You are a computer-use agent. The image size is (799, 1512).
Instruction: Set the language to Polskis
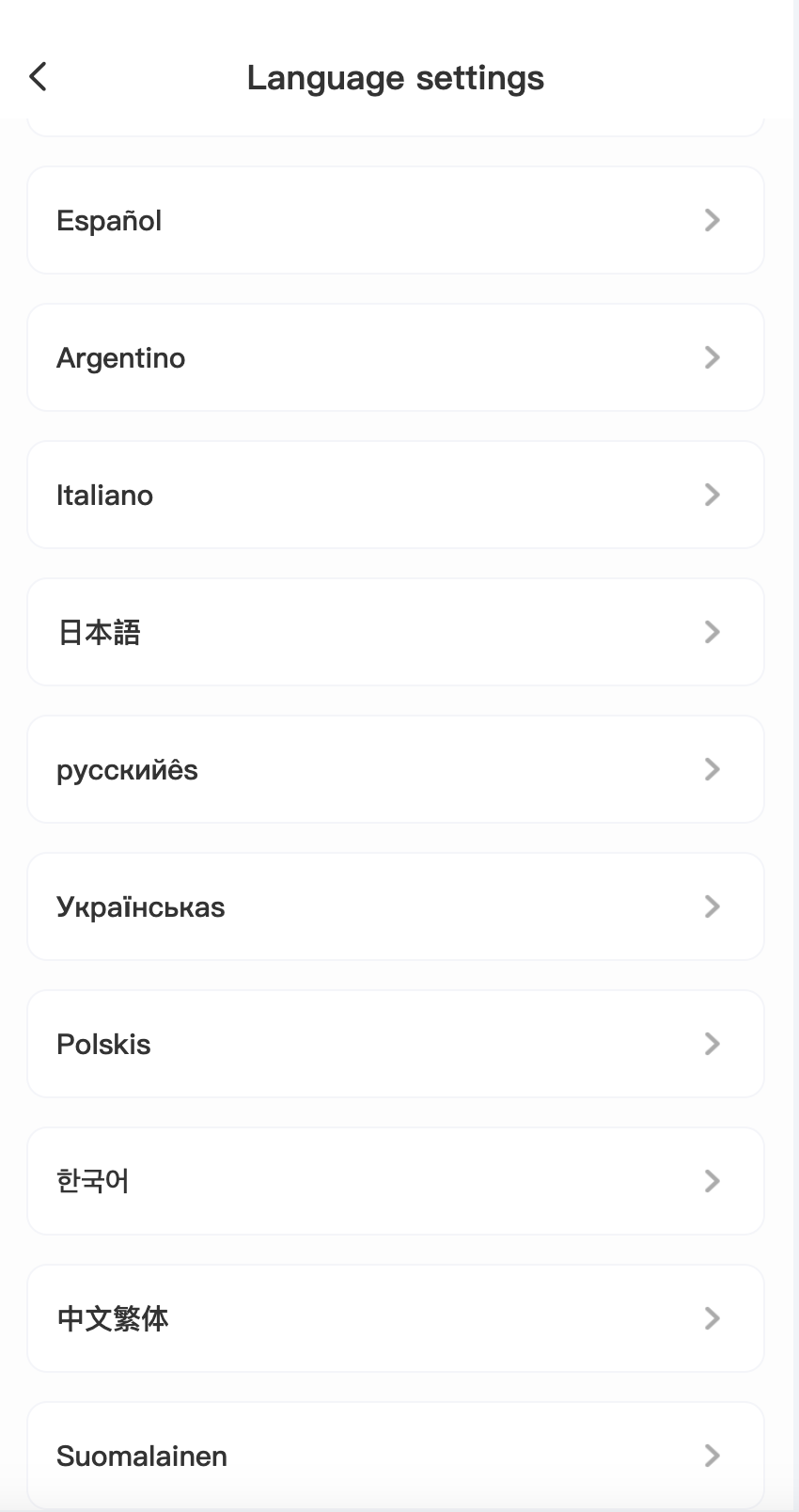coord(395,1044)
